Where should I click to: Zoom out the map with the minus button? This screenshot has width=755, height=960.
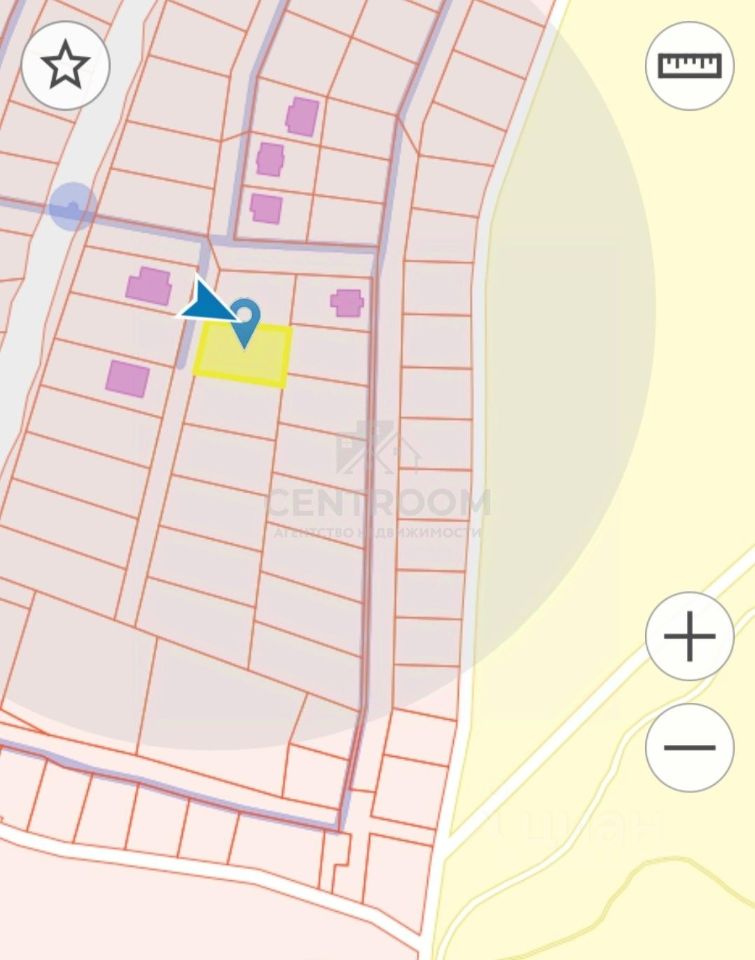pos(689,747)
